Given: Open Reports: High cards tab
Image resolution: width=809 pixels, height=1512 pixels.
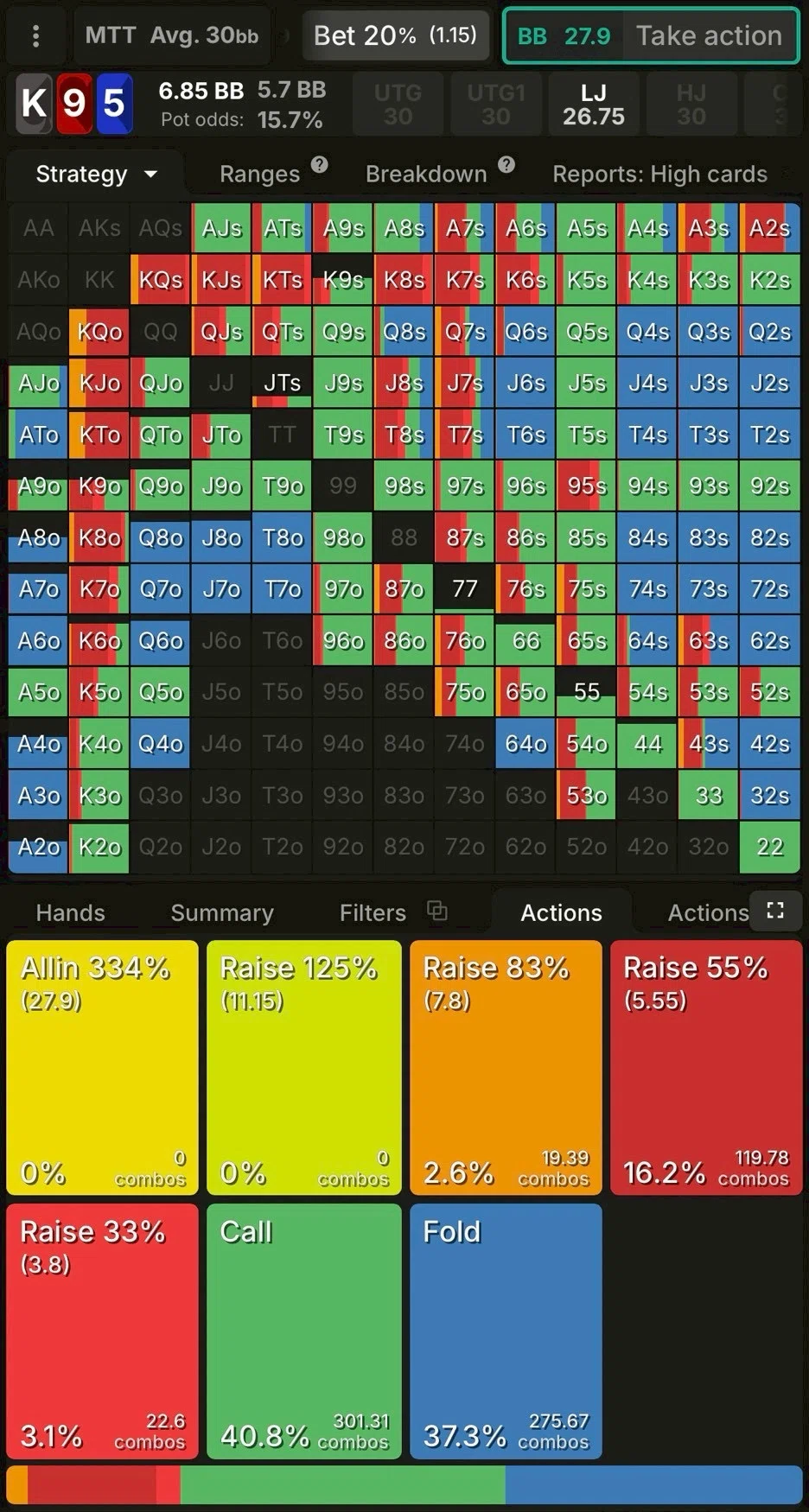Looking at the screenshot, I should 659,175.
